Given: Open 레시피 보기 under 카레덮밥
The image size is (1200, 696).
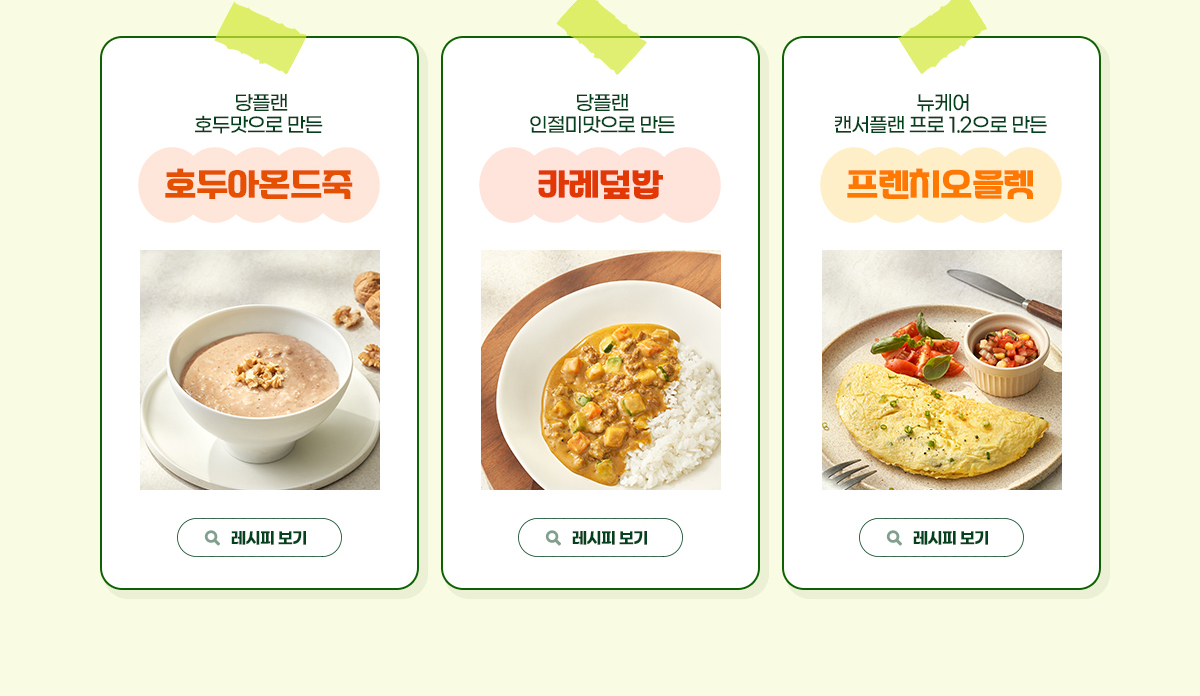Looking at the screenshot, I should [600, 538].
